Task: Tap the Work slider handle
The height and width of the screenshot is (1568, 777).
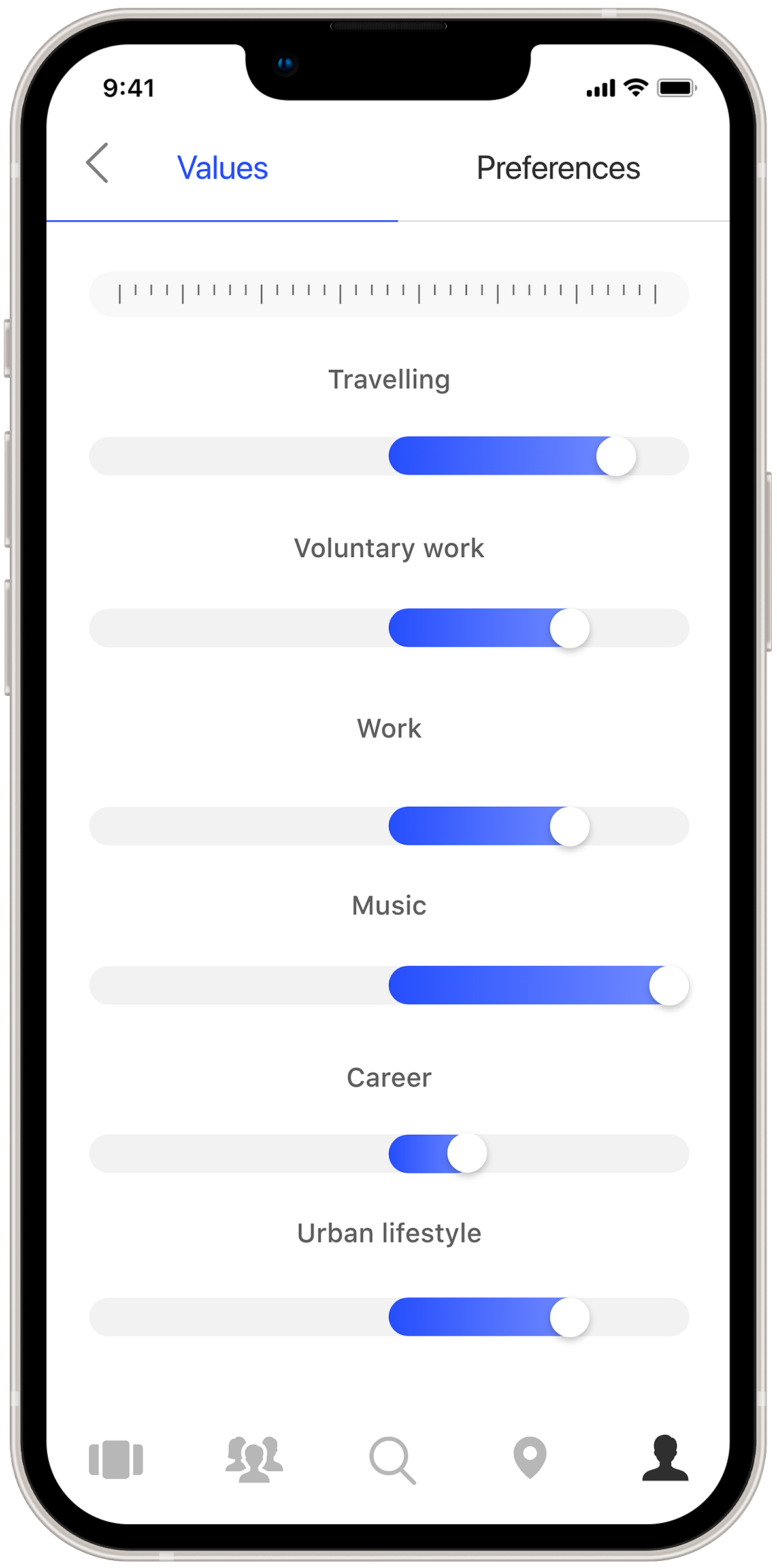Action: [570, 826]
